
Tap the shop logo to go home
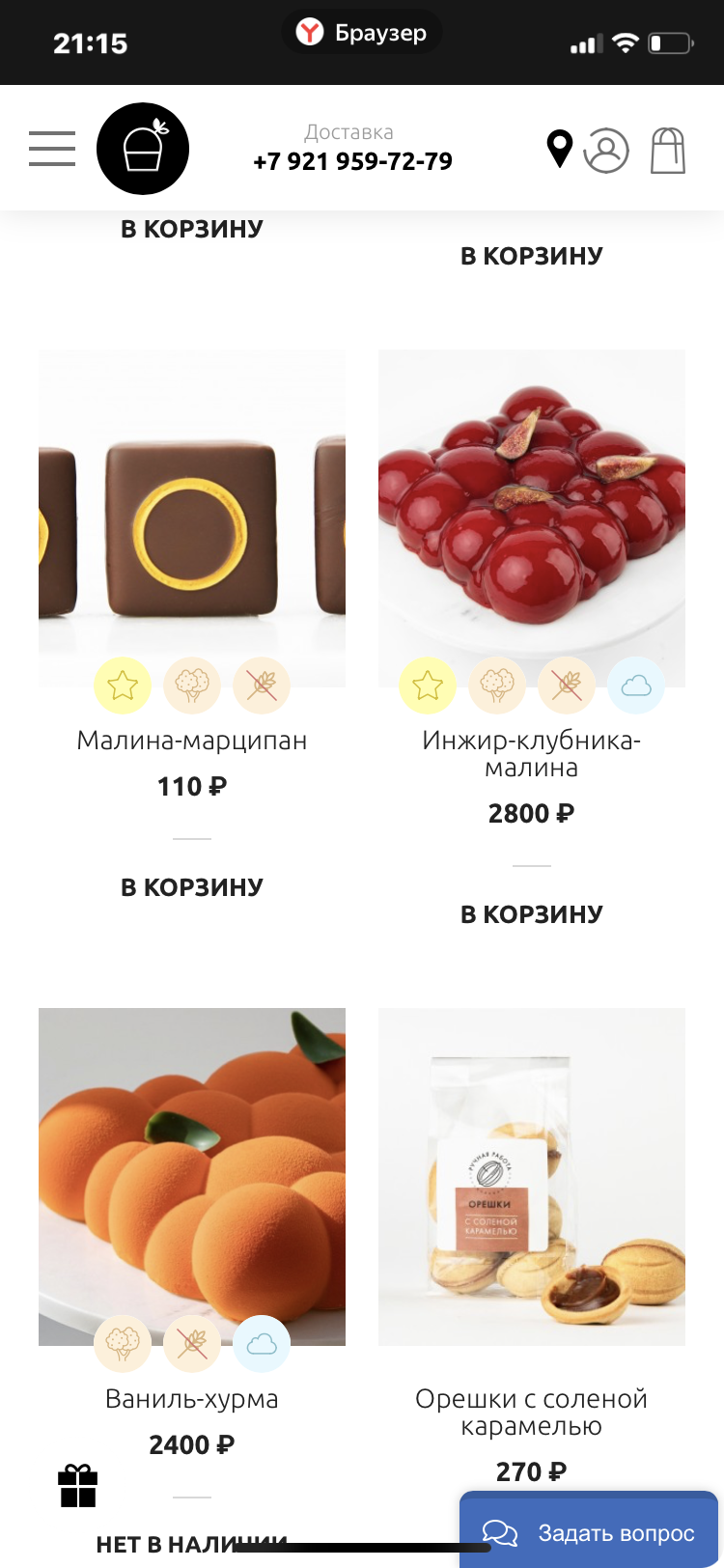(x=143, y=149)
